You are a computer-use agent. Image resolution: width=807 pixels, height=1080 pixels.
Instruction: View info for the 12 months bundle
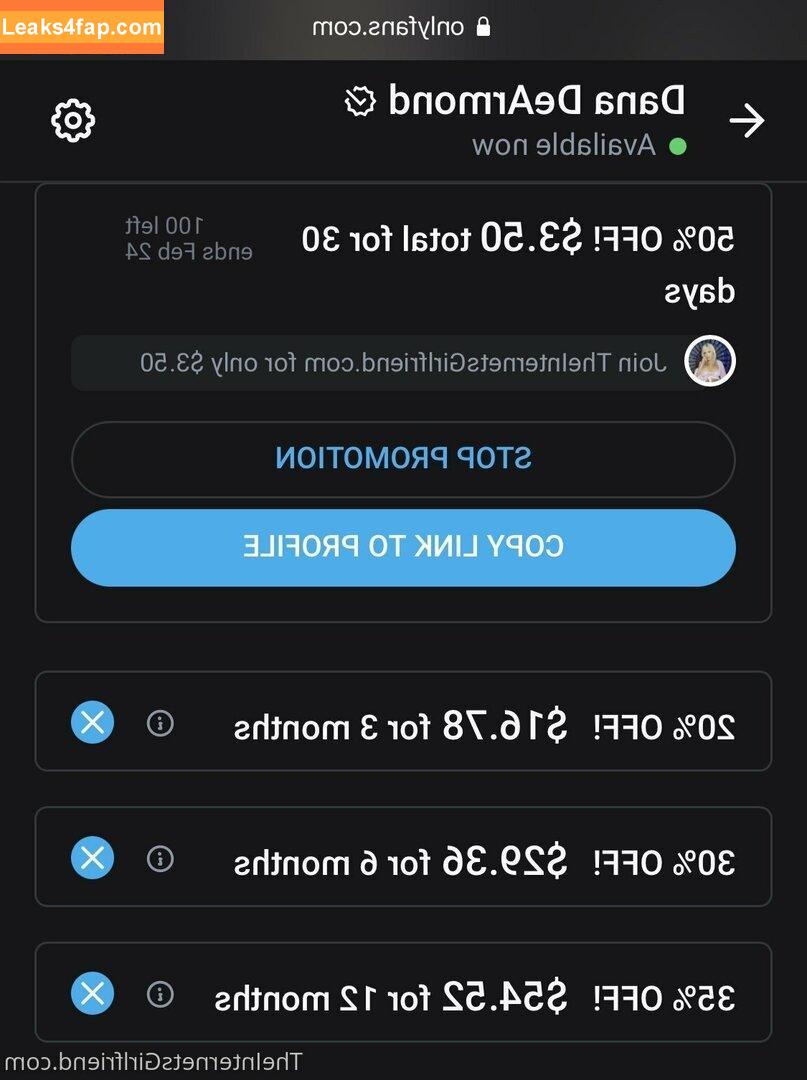160,994
